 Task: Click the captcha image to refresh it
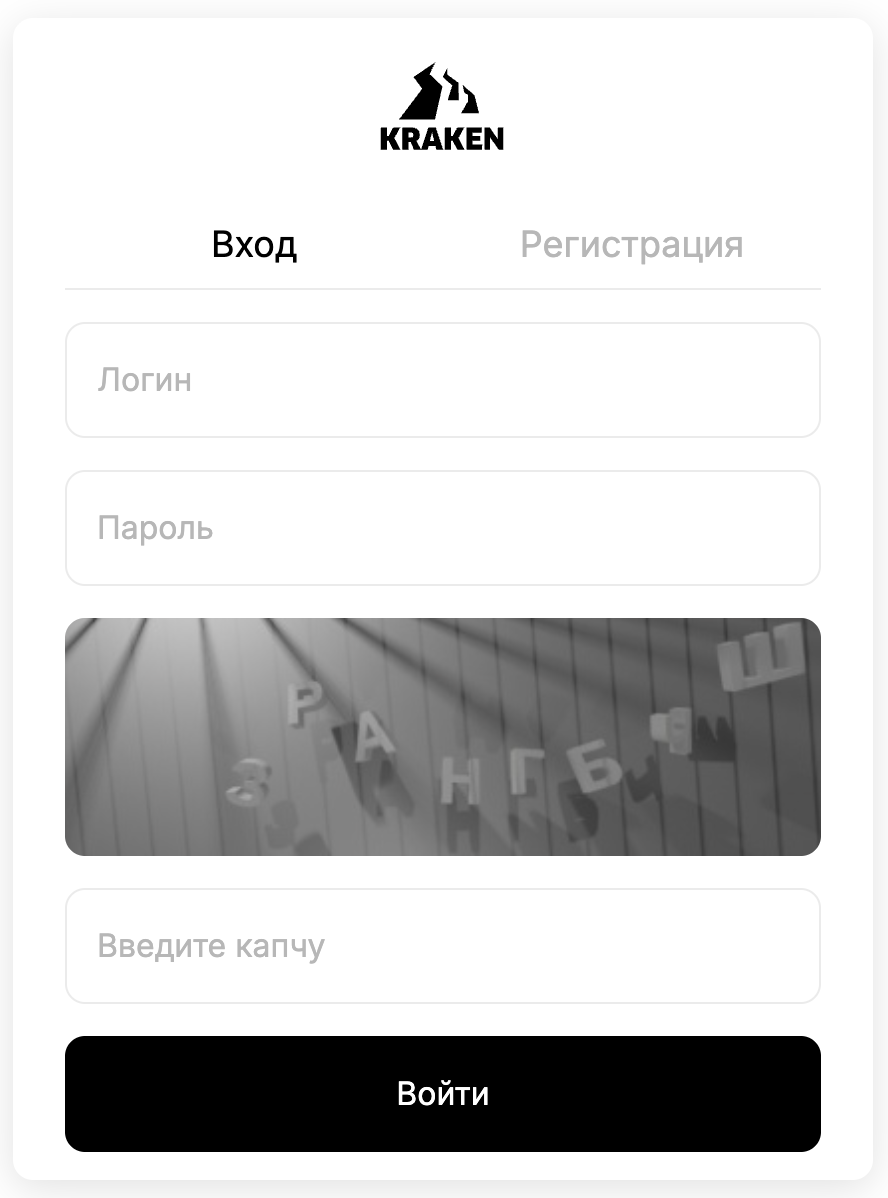pos(443,737)
